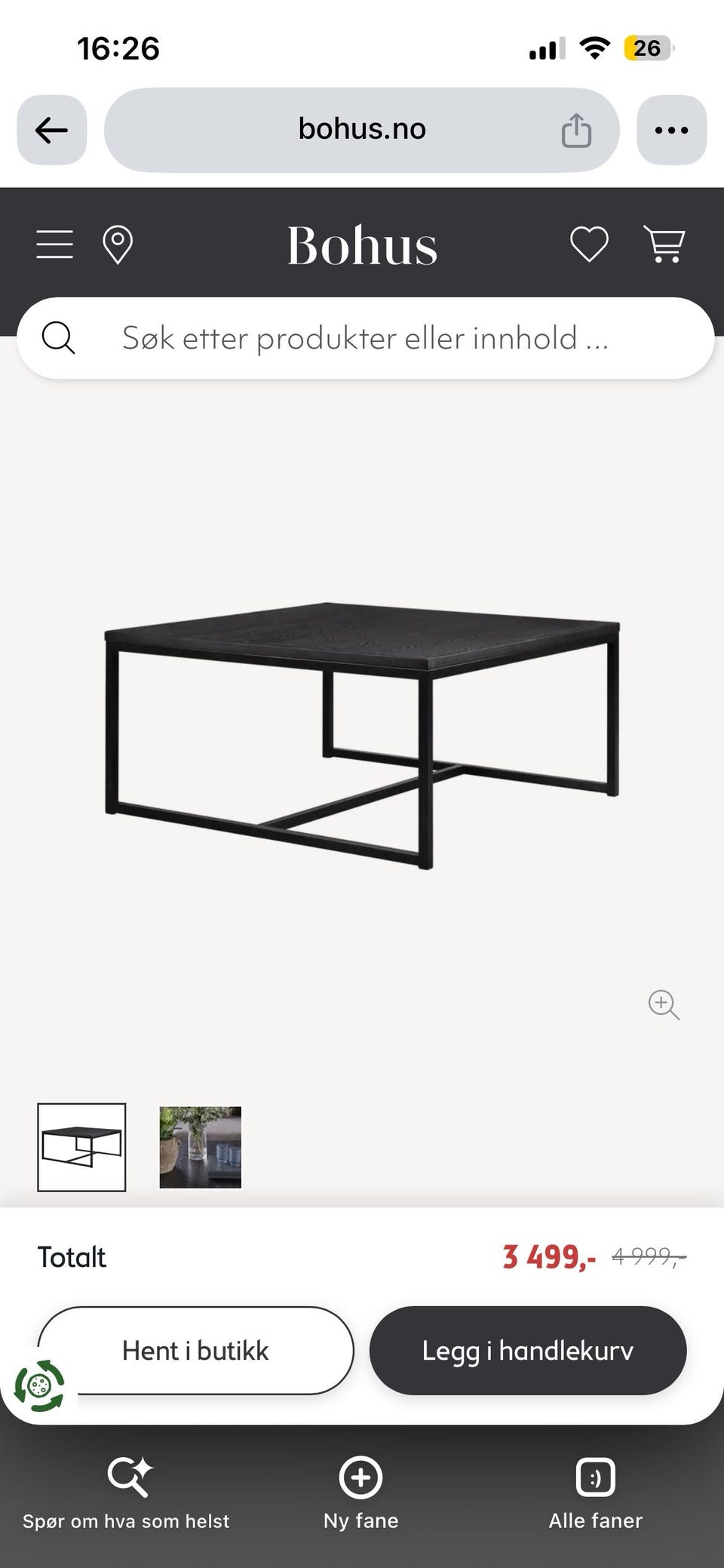724x1568 pixels.
Task: Open the wishlist heart icon
Action: [589, 244]
